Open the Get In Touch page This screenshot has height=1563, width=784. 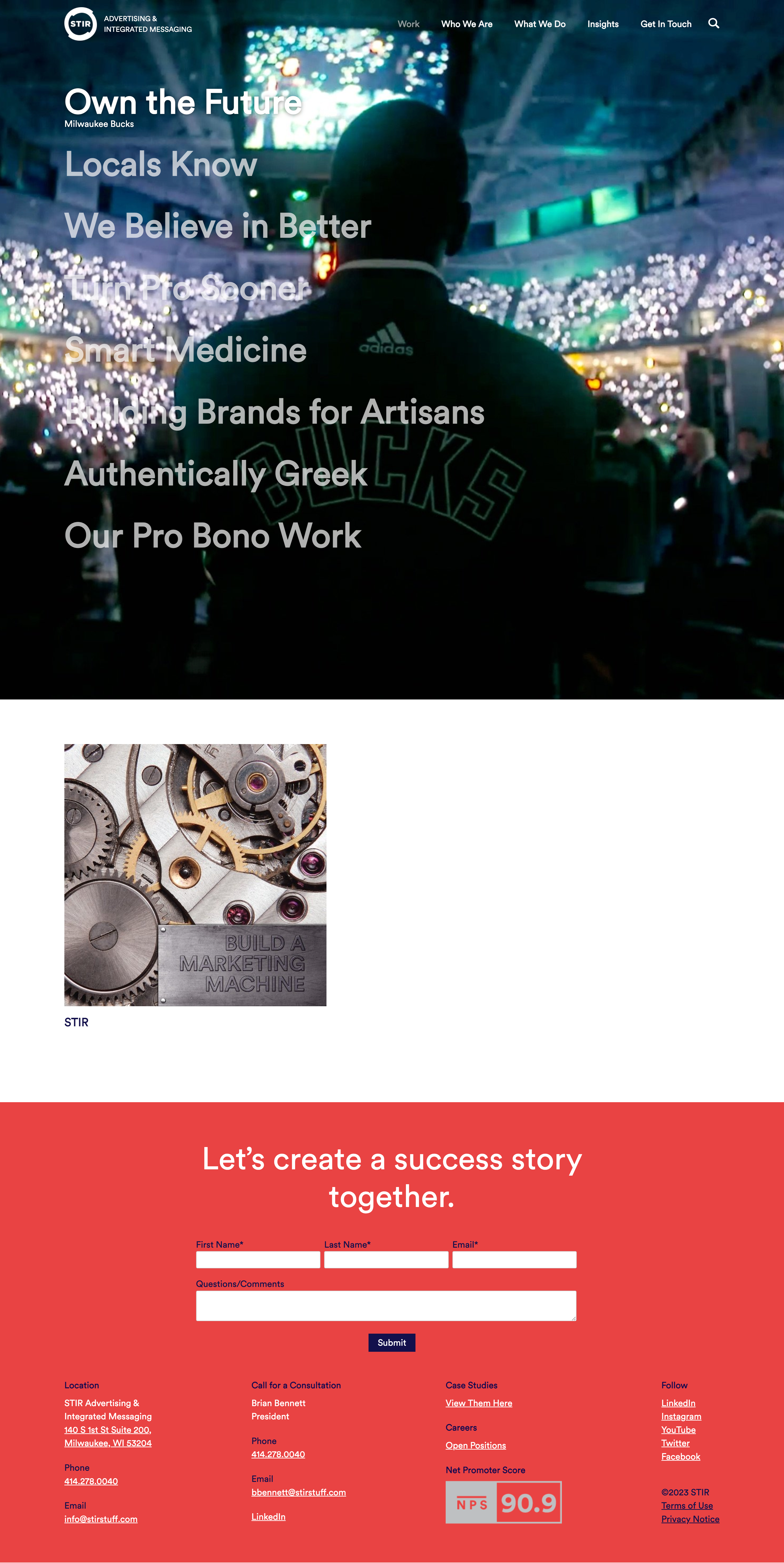pos(666,24)
